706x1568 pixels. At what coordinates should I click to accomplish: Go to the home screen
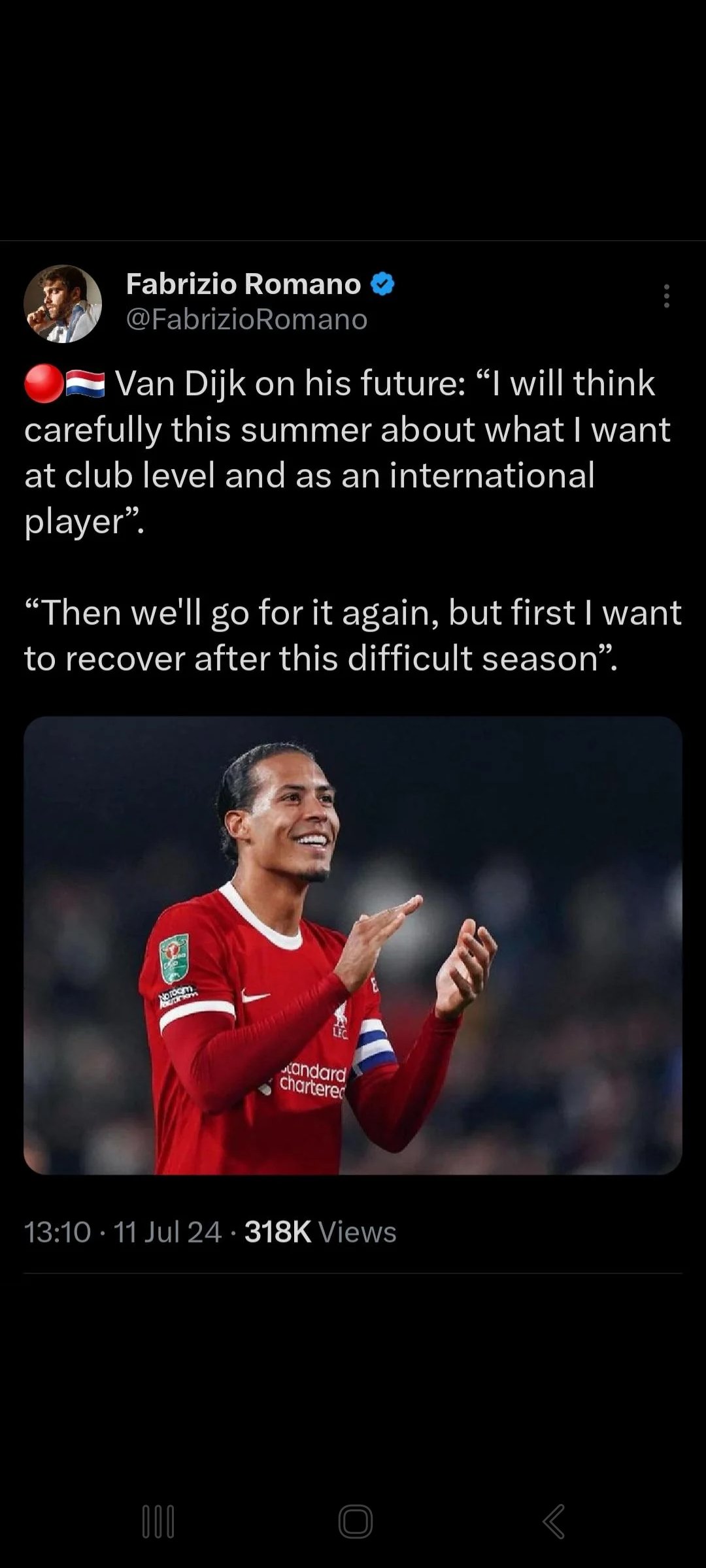coord(355,1522)
